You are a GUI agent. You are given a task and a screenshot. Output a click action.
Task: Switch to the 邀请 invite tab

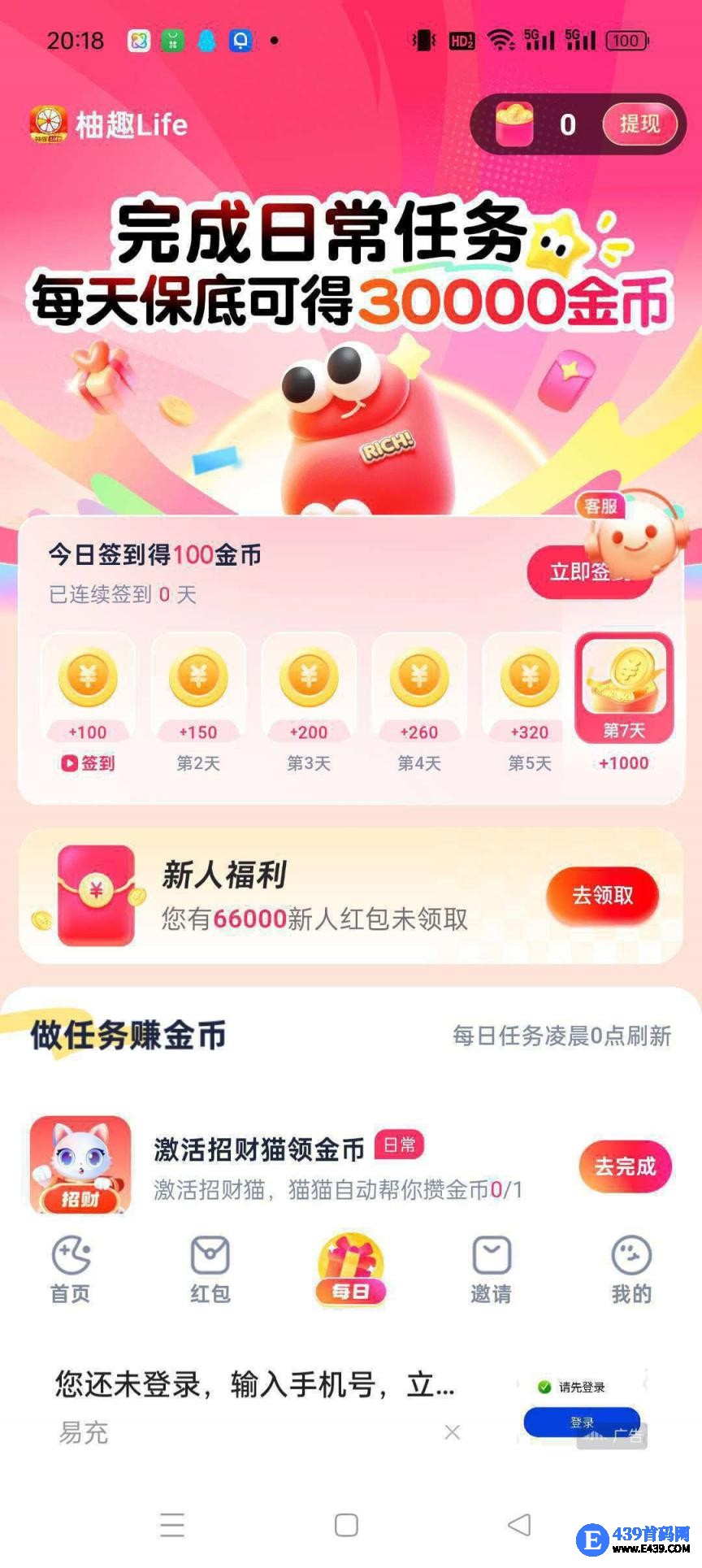(x=492, y=1270)
